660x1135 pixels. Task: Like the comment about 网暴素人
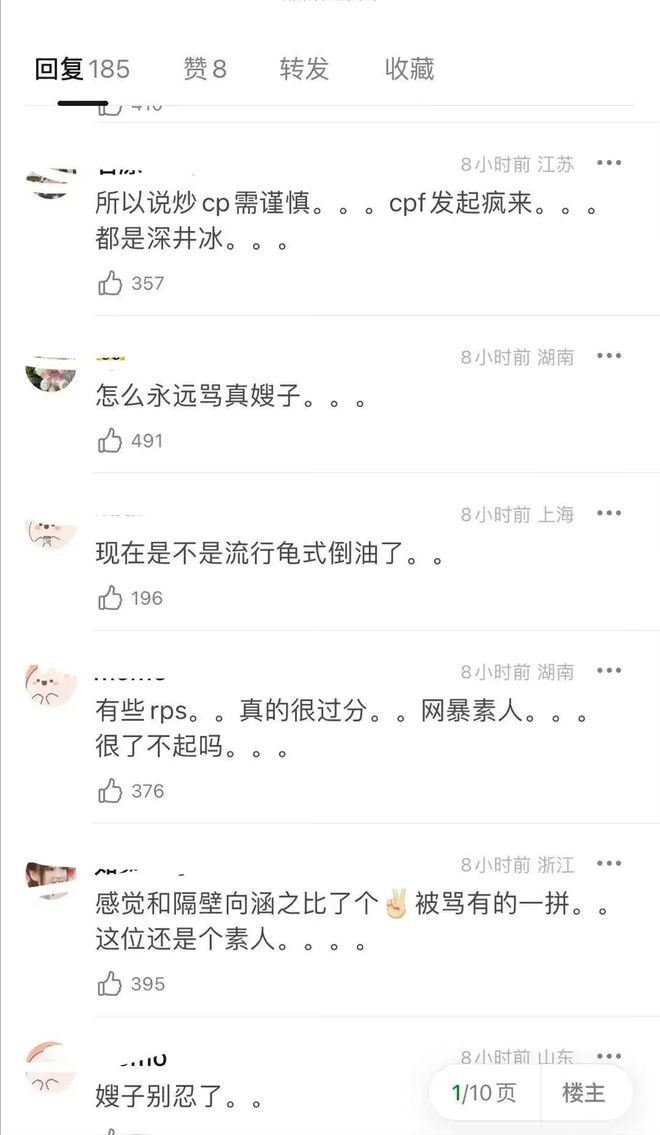pos(111,791)
